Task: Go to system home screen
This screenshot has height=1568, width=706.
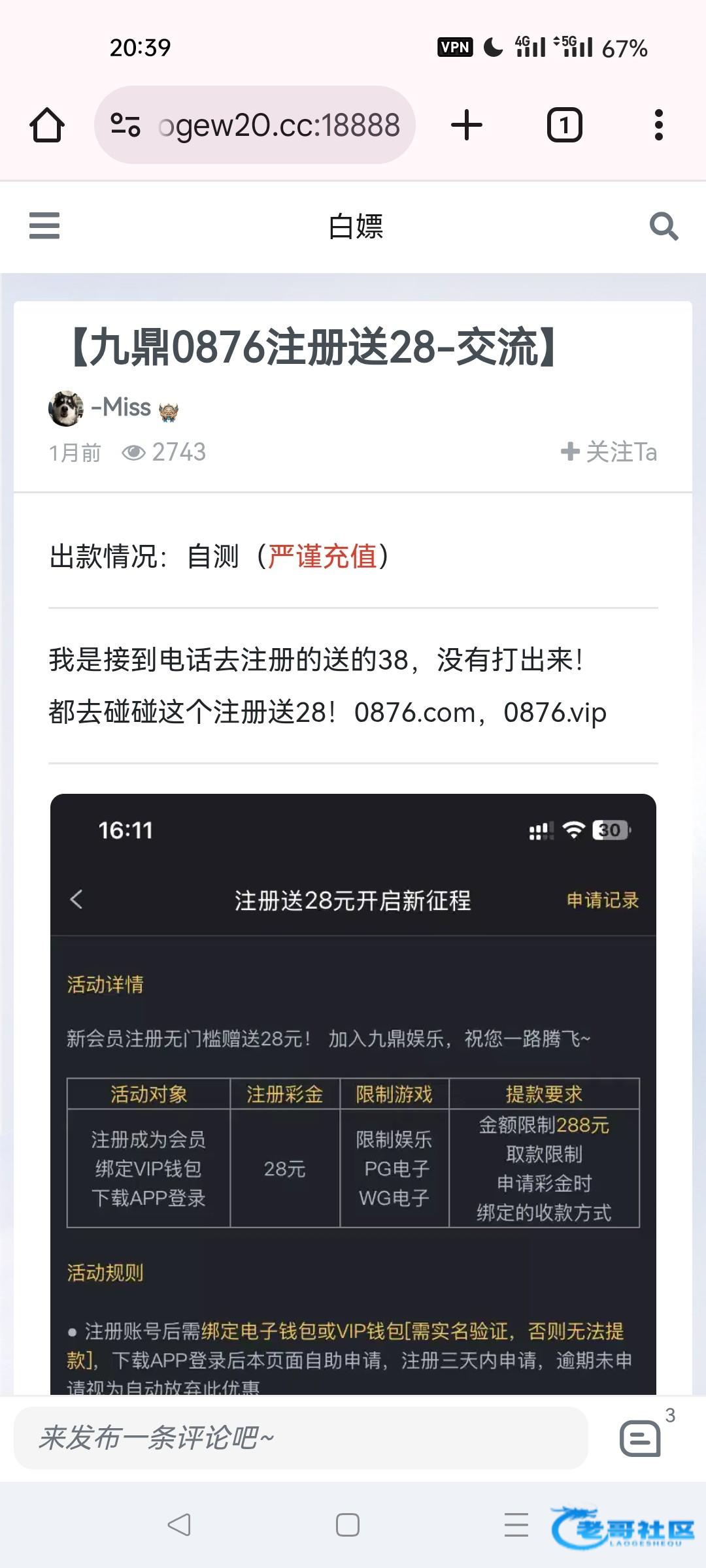Action: (347, 1525)
